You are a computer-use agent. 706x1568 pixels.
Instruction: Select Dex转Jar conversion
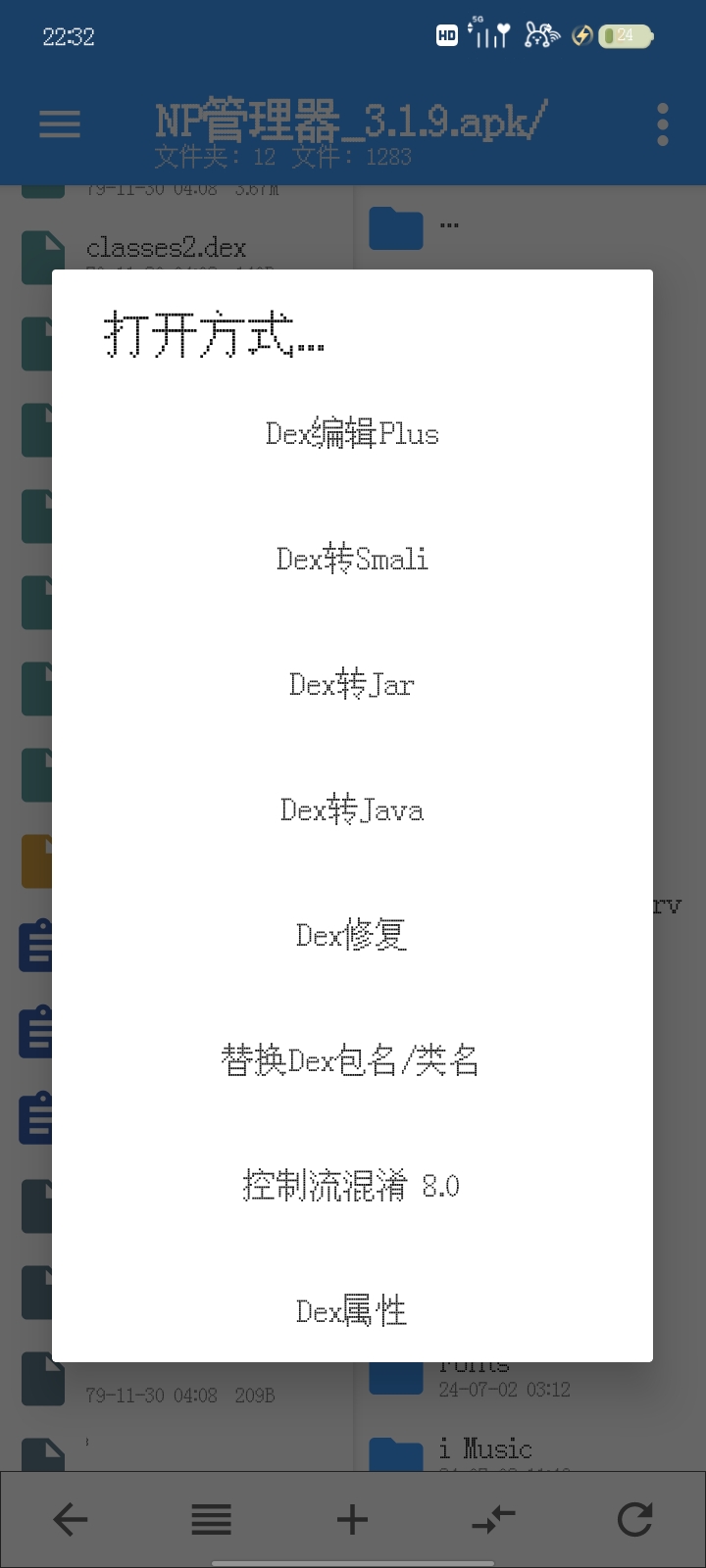(352, 684)
